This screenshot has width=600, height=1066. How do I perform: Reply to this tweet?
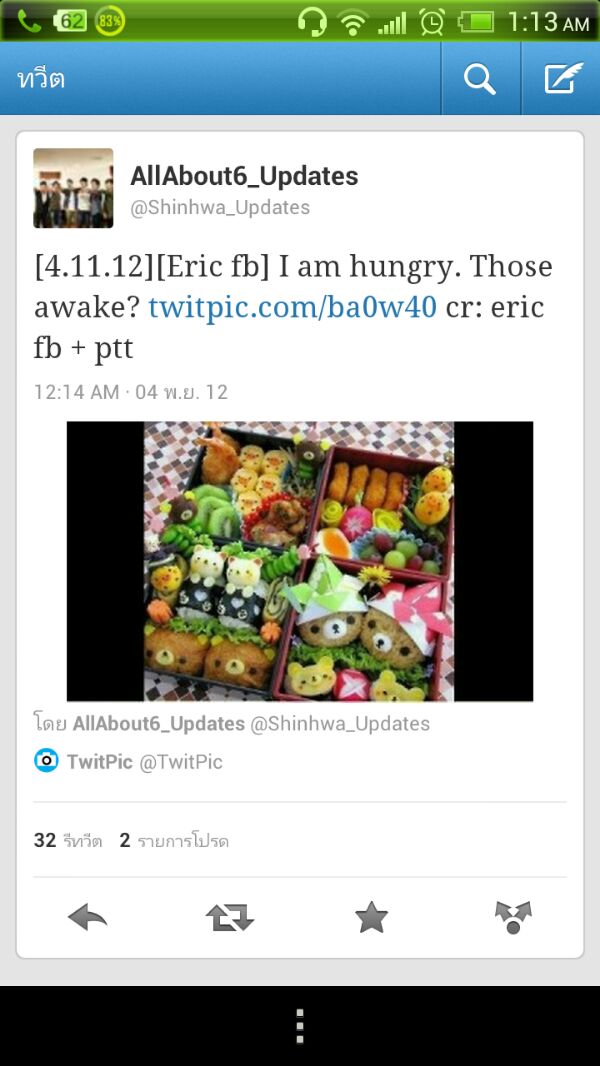point(88,916)
